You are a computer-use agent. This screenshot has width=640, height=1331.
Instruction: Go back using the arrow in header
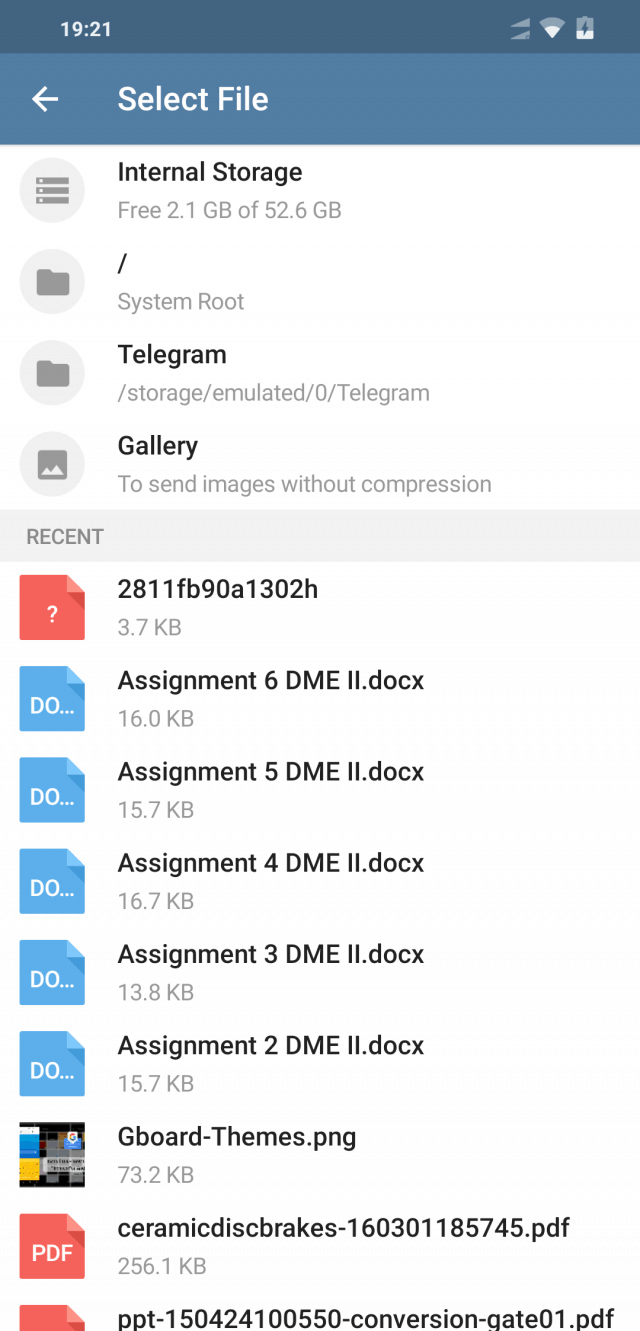pos(45,99)
